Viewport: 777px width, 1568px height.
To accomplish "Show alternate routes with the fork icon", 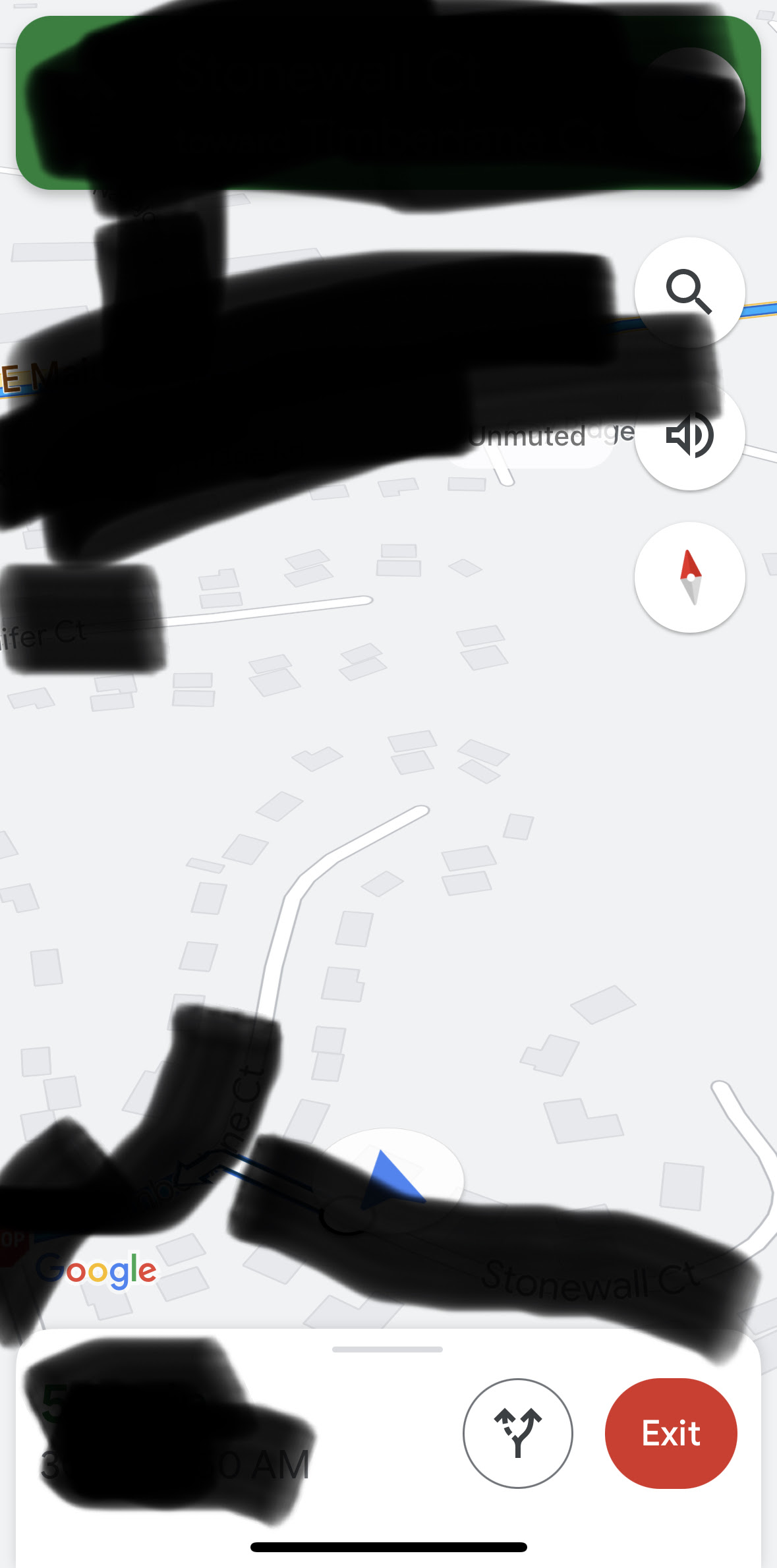I will pos(518,1432).
